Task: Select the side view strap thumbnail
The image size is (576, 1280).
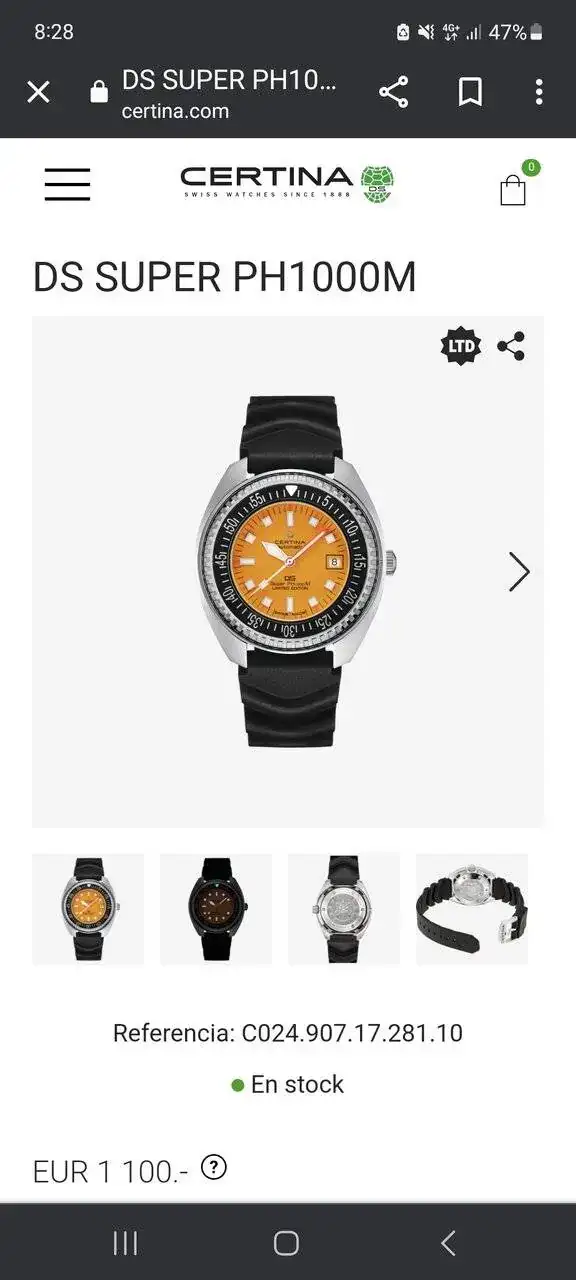Action: coord(472,909)
